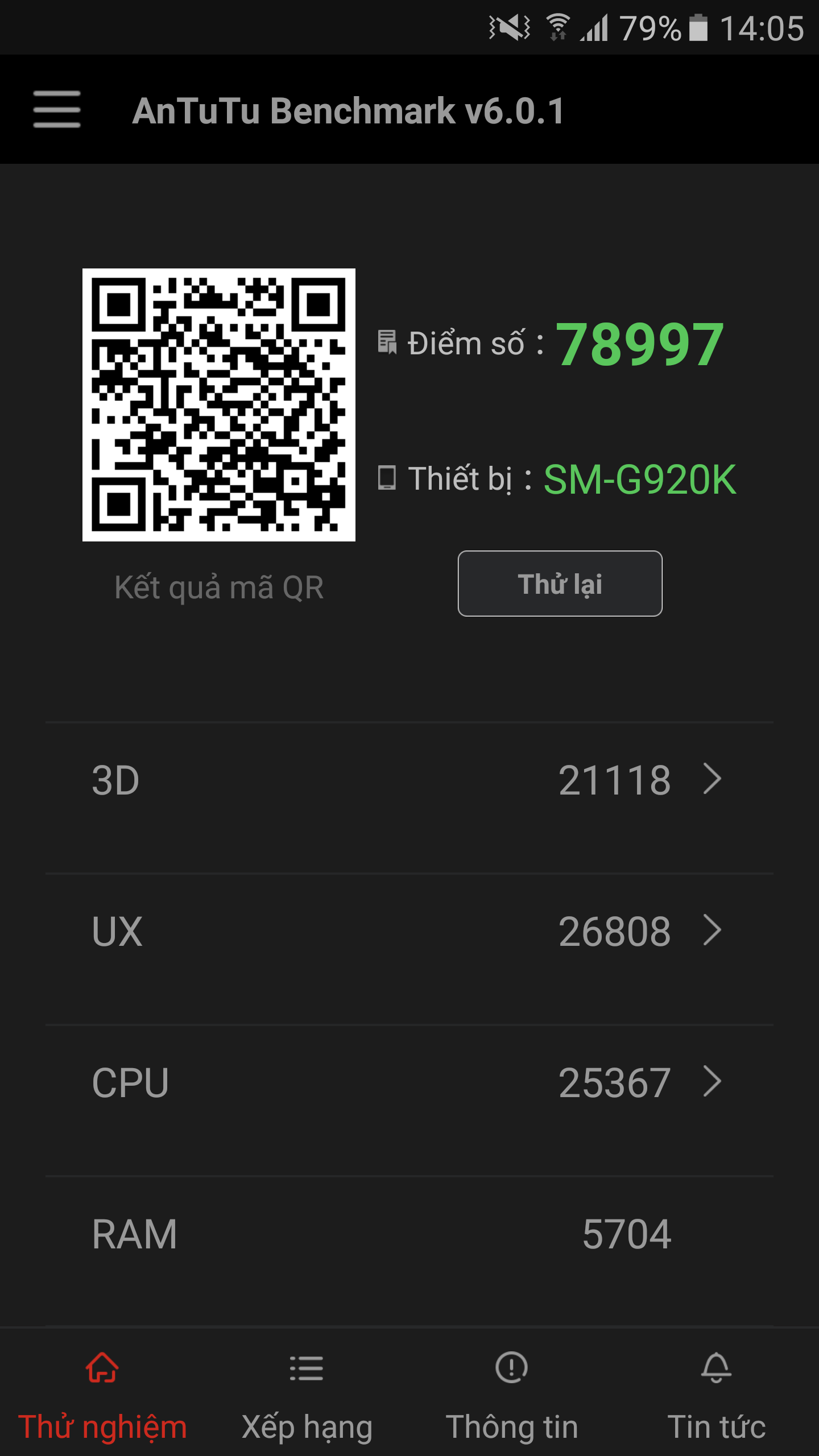819x1456 pixels.
Task: Open the 3D score details
Action: [409, 779]
